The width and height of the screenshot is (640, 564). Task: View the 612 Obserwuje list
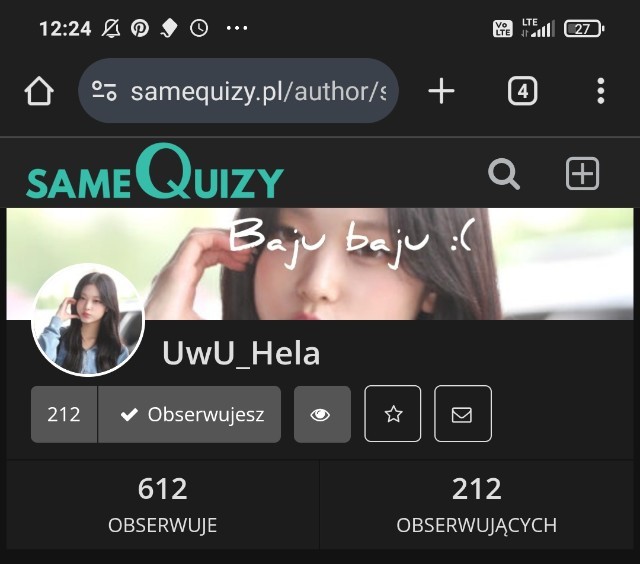(x=162, y=505)
